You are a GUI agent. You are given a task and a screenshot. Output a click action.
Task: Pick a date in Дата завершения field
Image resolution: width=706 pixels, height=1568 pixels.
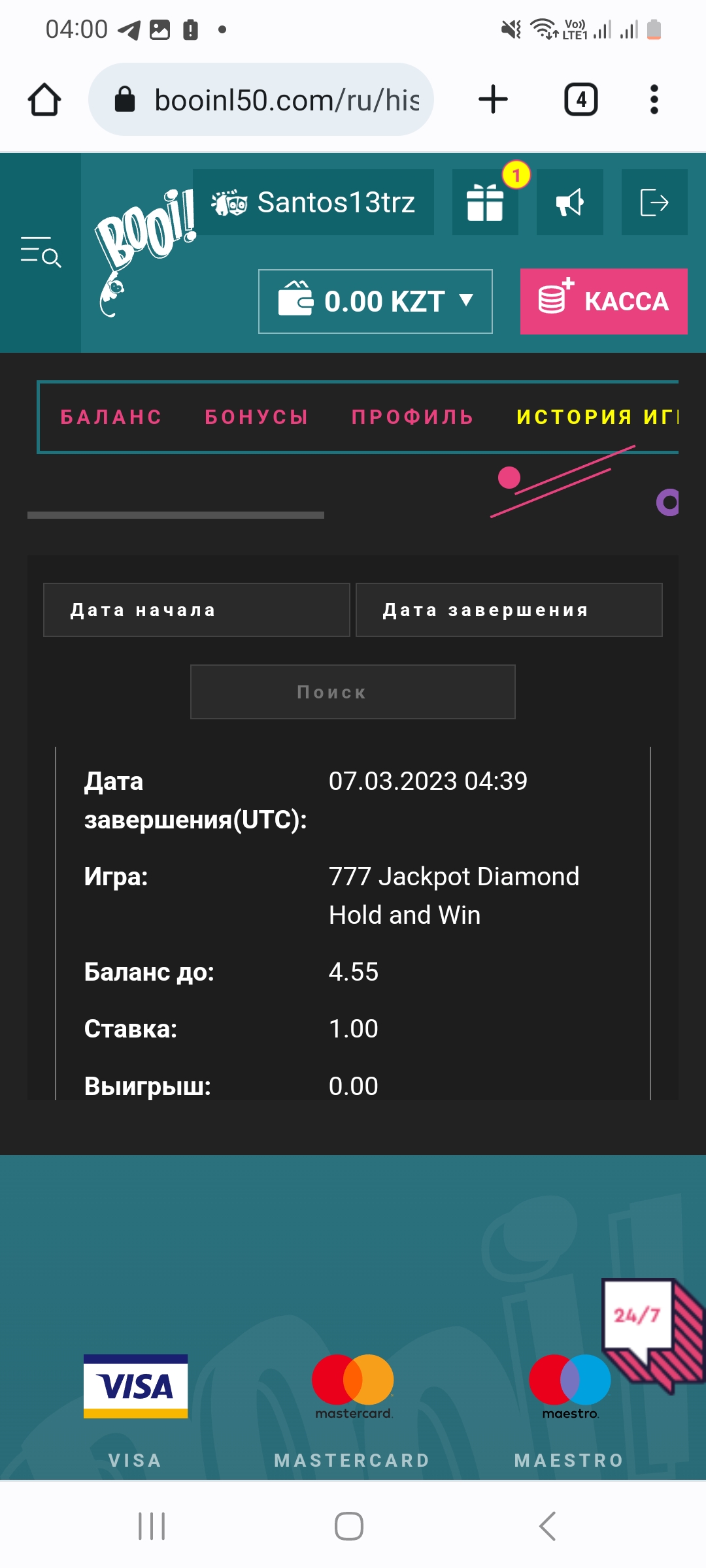coord(509,610)
